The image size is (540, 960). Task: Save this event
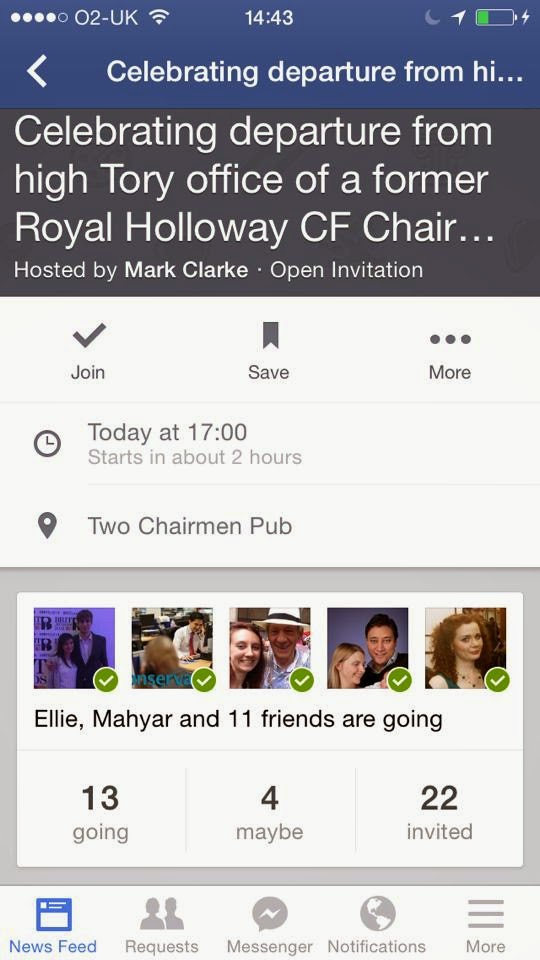click(269, 350)
